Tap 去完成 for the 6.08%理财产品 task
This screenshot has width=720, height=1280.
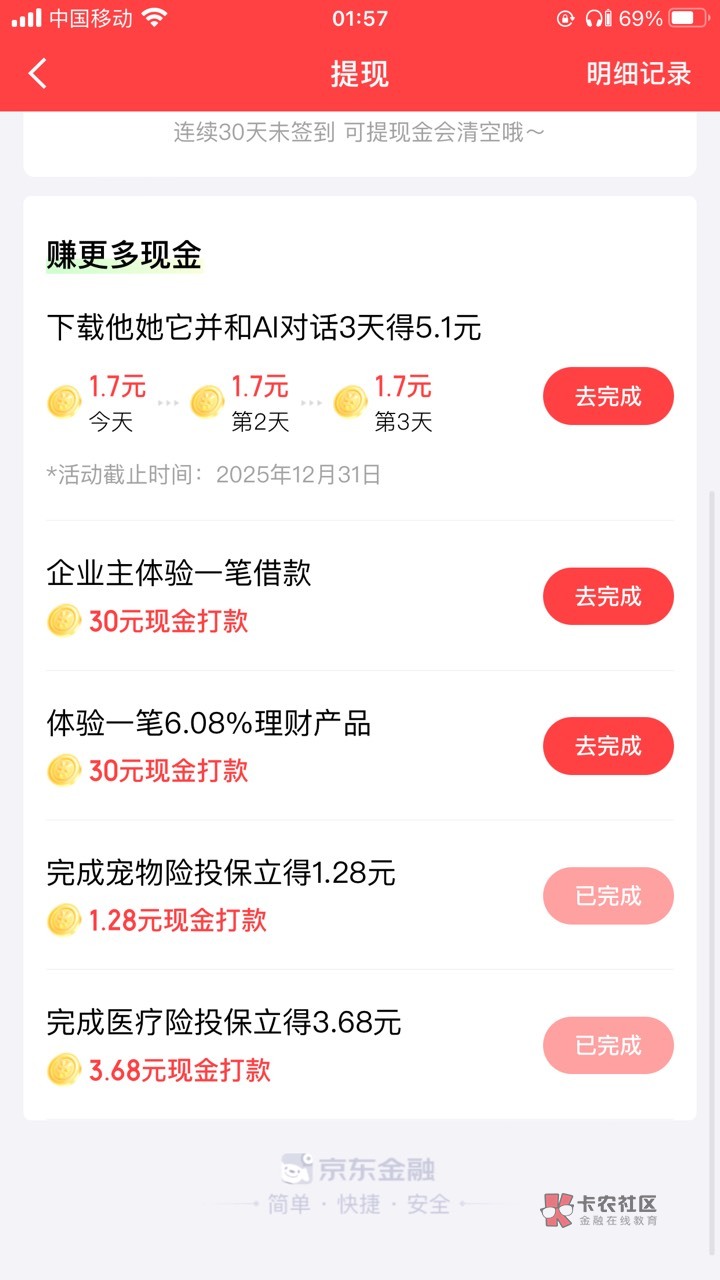[608, 746]
